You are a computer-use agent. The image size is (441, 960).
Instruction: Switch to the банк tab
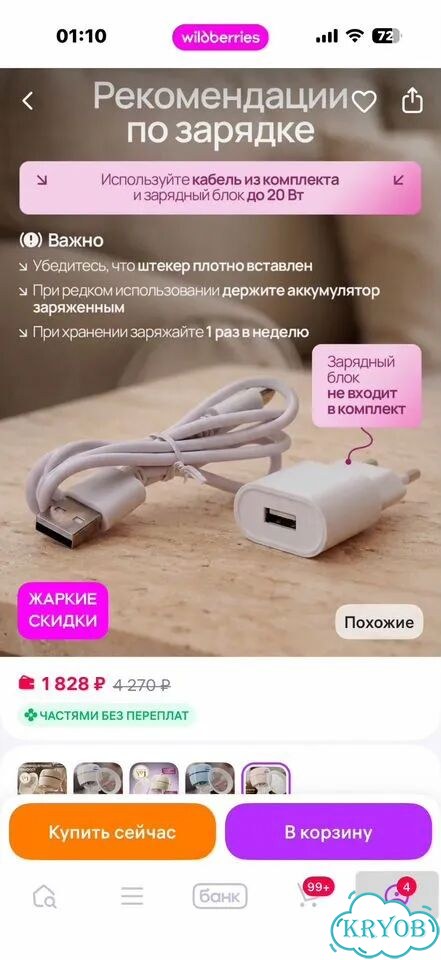tap(220, 896)
